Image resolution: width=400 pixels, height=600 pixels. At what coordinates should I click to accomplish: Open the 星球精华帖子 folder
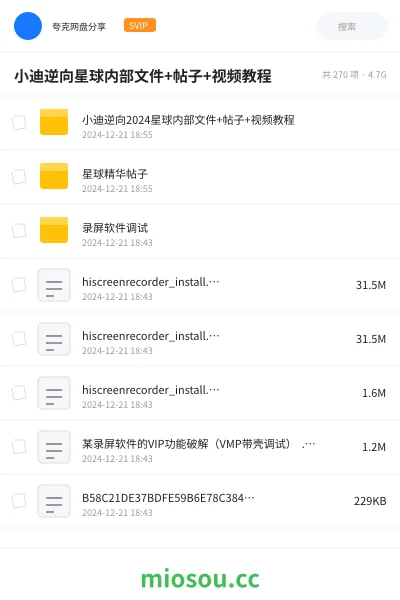[x=200, y=177]
